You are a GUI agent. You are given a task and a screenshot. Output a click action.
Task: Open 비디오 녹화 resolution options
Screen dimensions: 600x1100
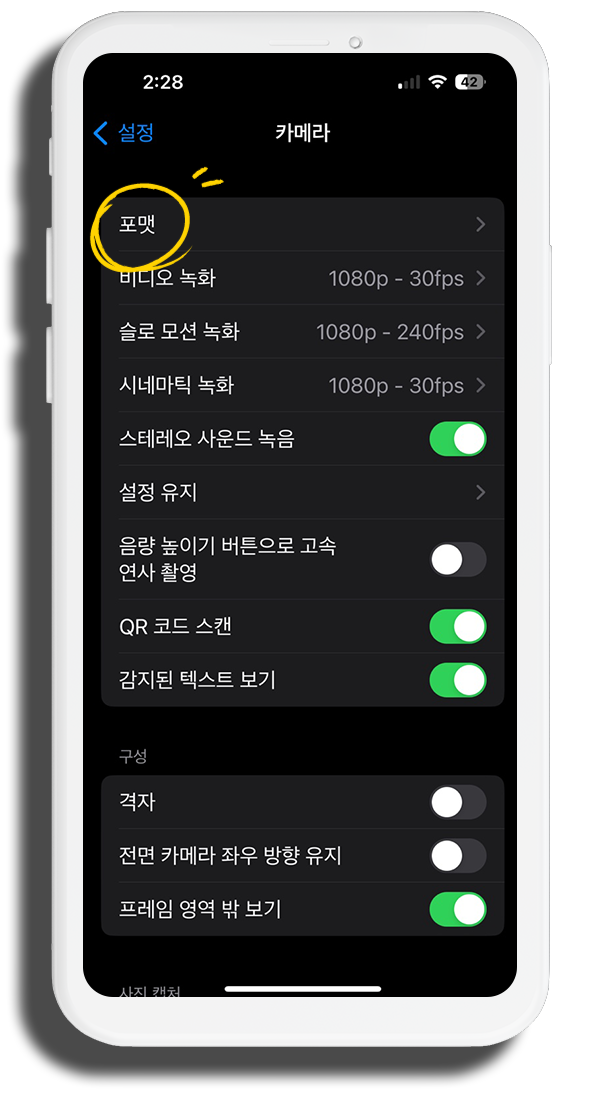[302, 278]
